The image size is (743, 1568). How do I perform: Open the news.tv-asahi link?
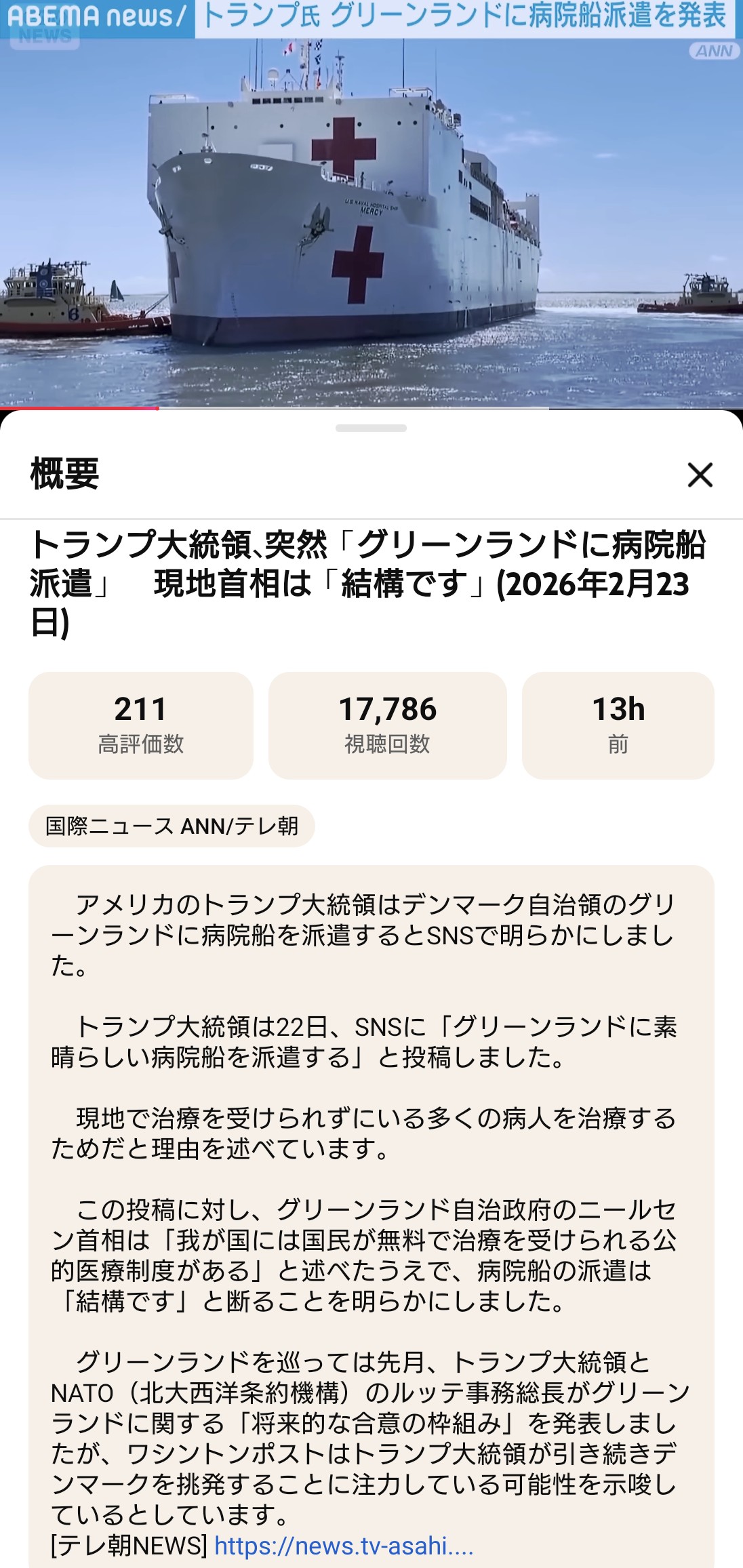coord(343,1545)
